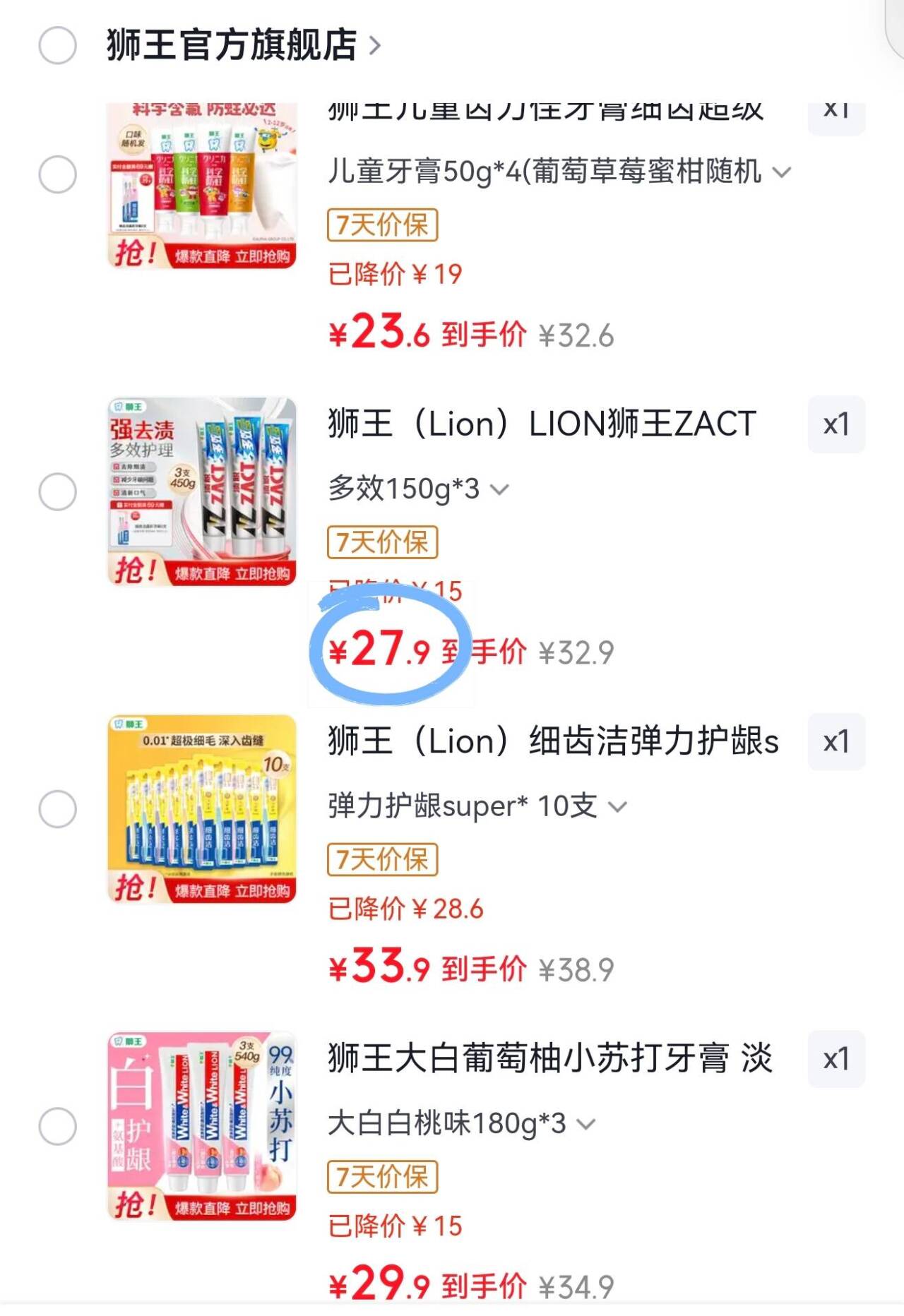Open the 狮王（Lion）LION狮王ZACT product title
The height and width of the screenshot is (1316, 904).
click(x=542, y=424)
